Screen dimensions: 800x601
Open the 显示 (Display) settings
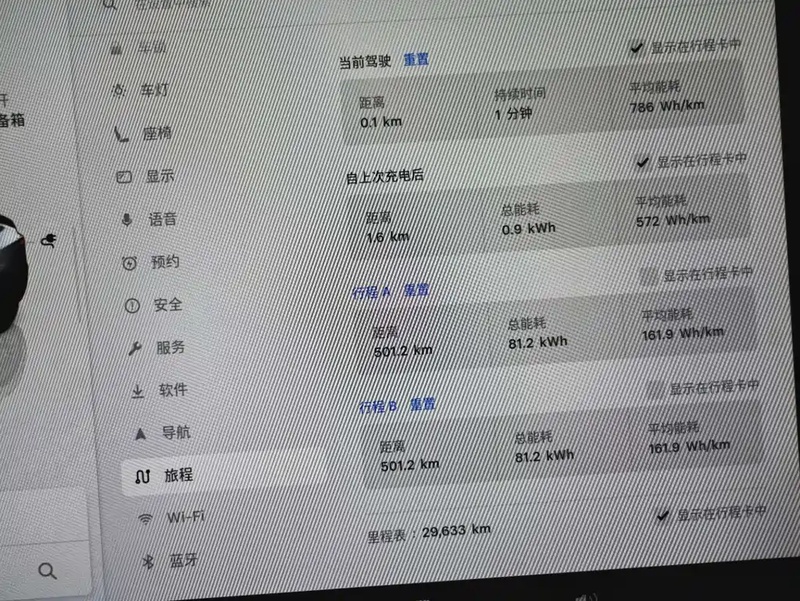[159, 176]
